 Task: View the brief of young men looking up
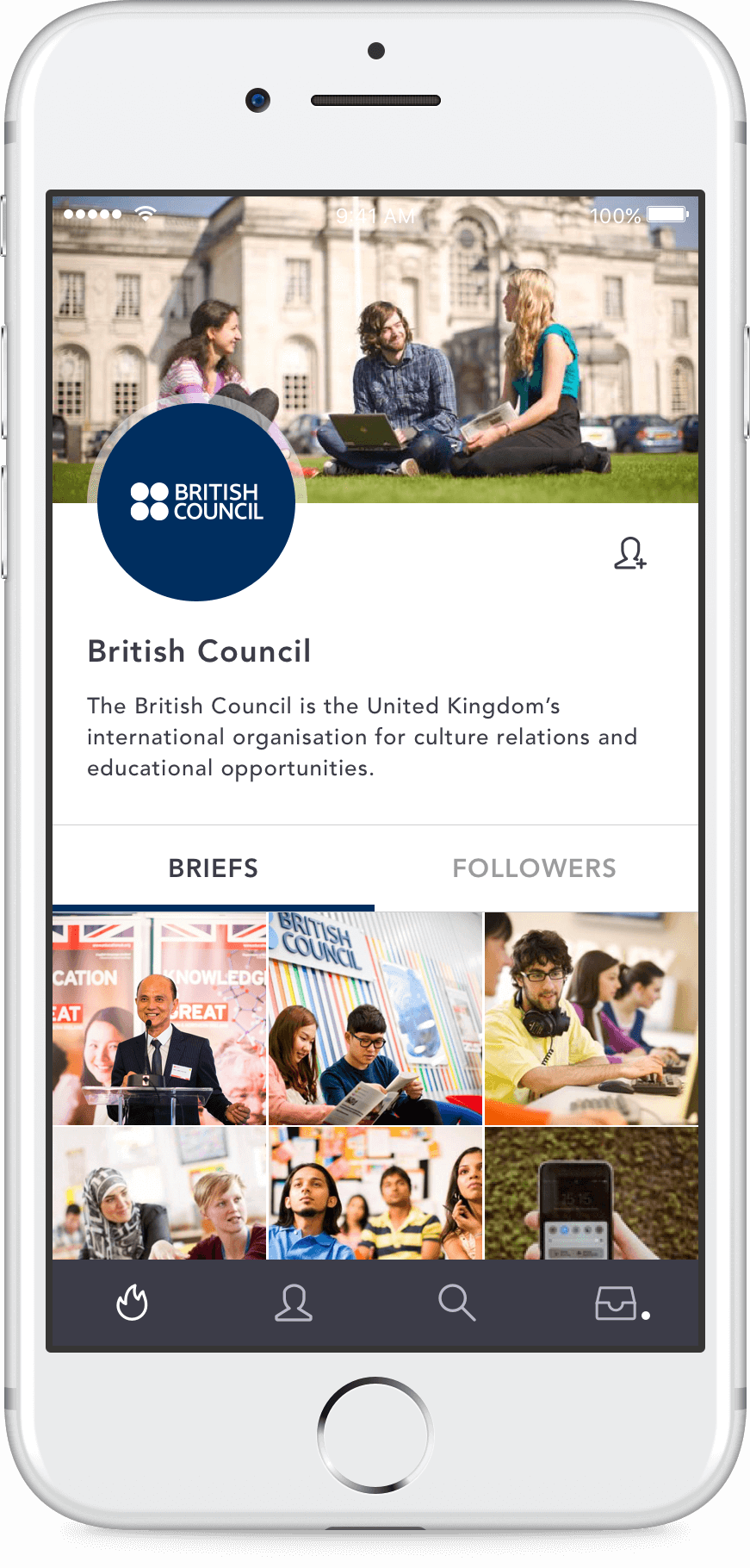coord(375,1194)
